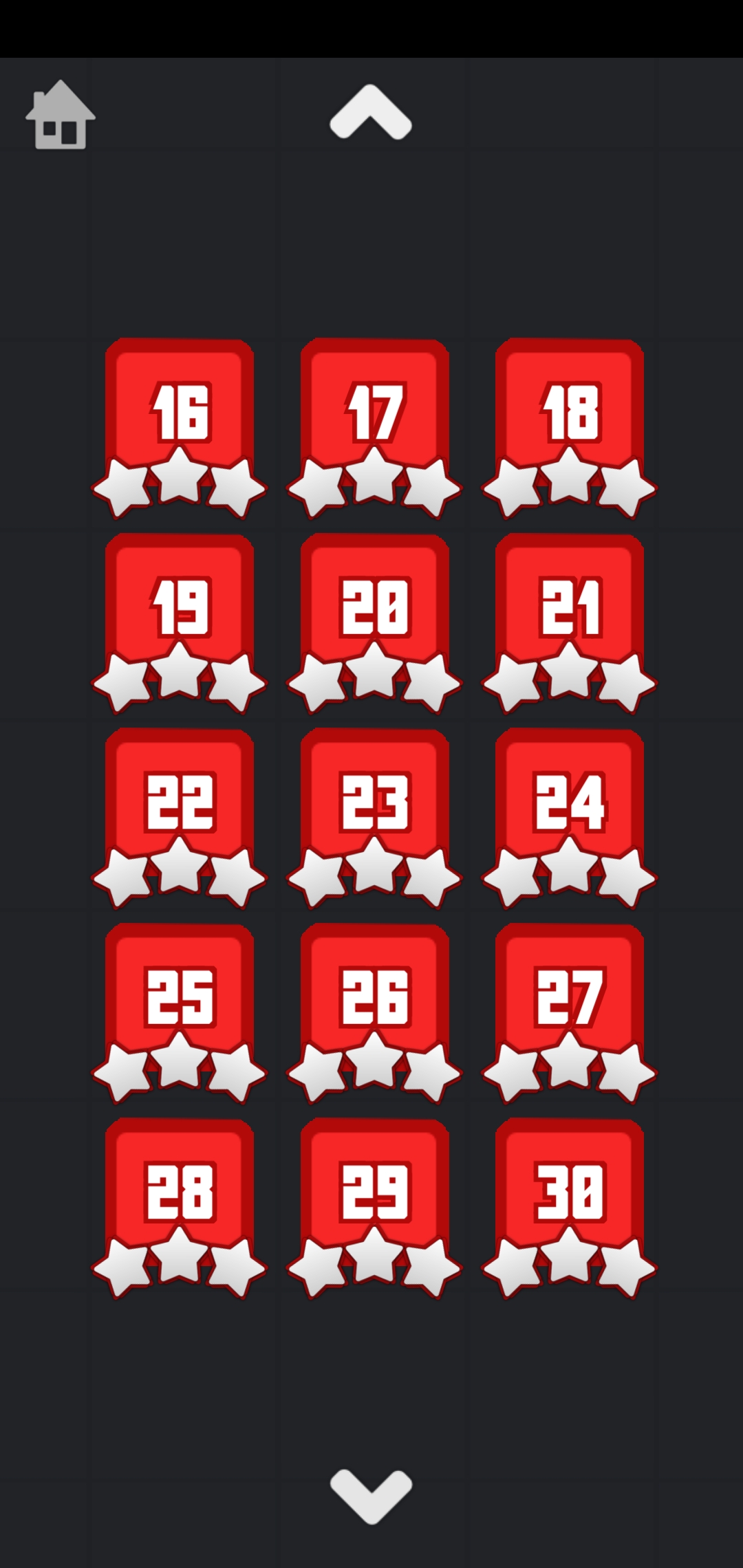
Task: Open level 26
Action: tap(374, 998)
